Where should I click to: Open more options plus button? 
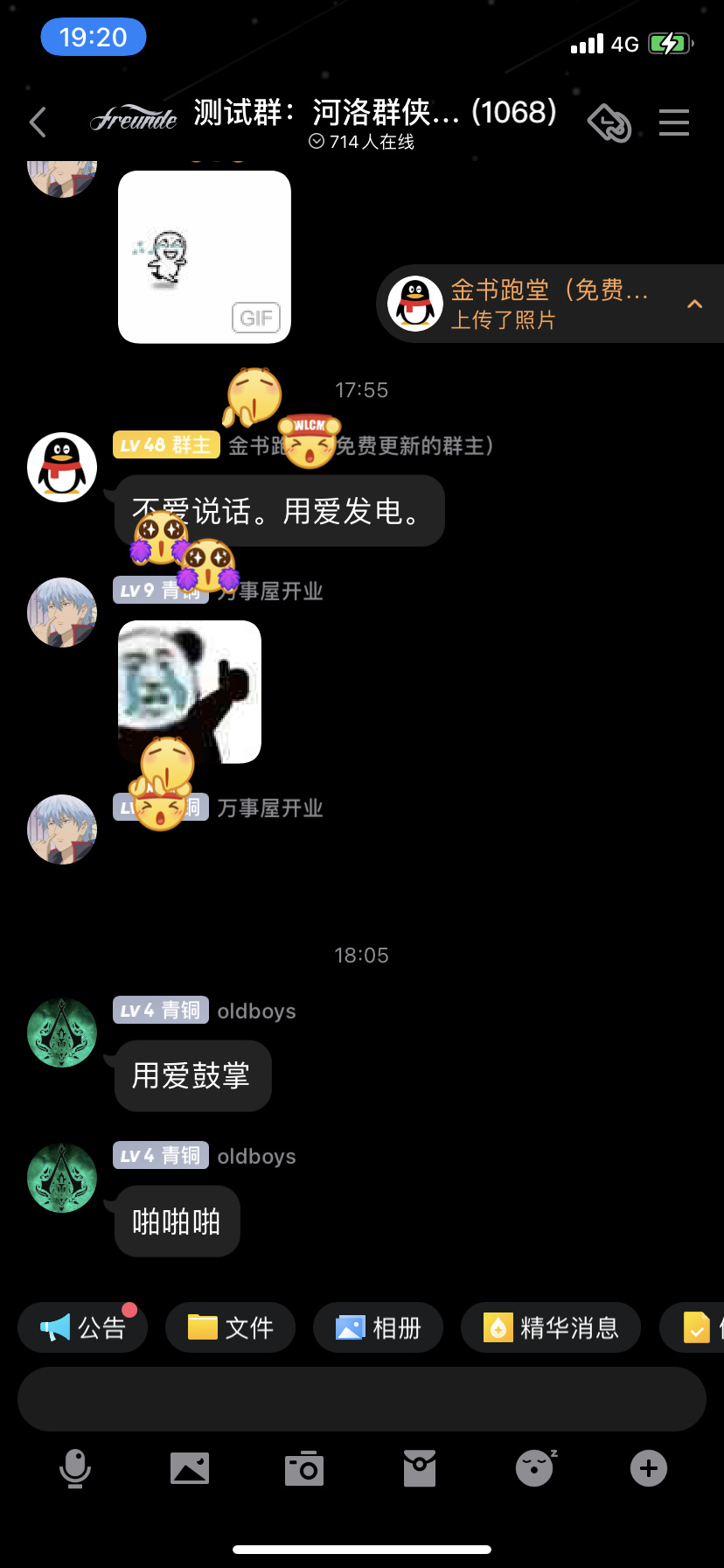pyautogui.click(x=649, y=1468)
